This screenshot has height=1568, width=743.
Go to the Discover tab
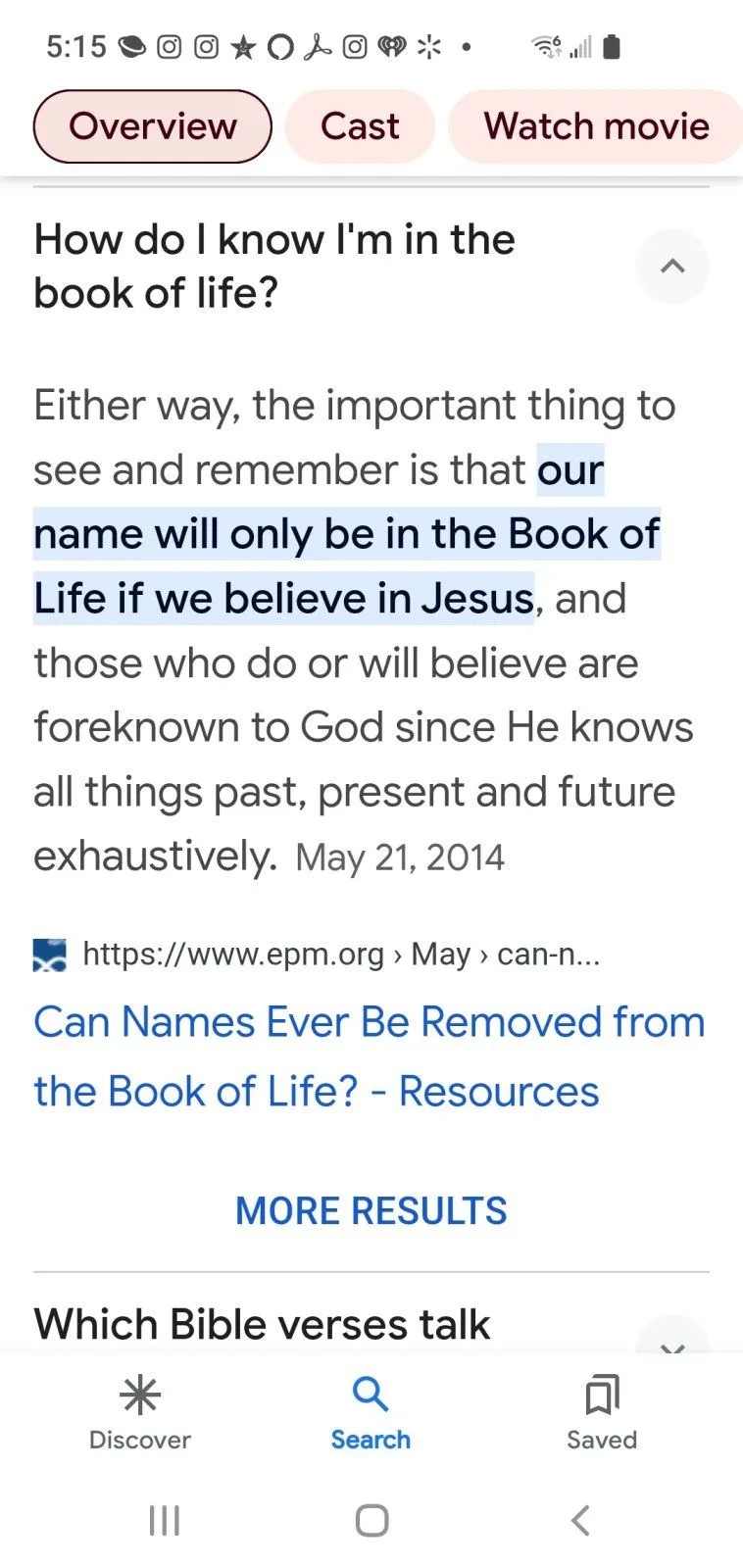[x=139, y=1411]
